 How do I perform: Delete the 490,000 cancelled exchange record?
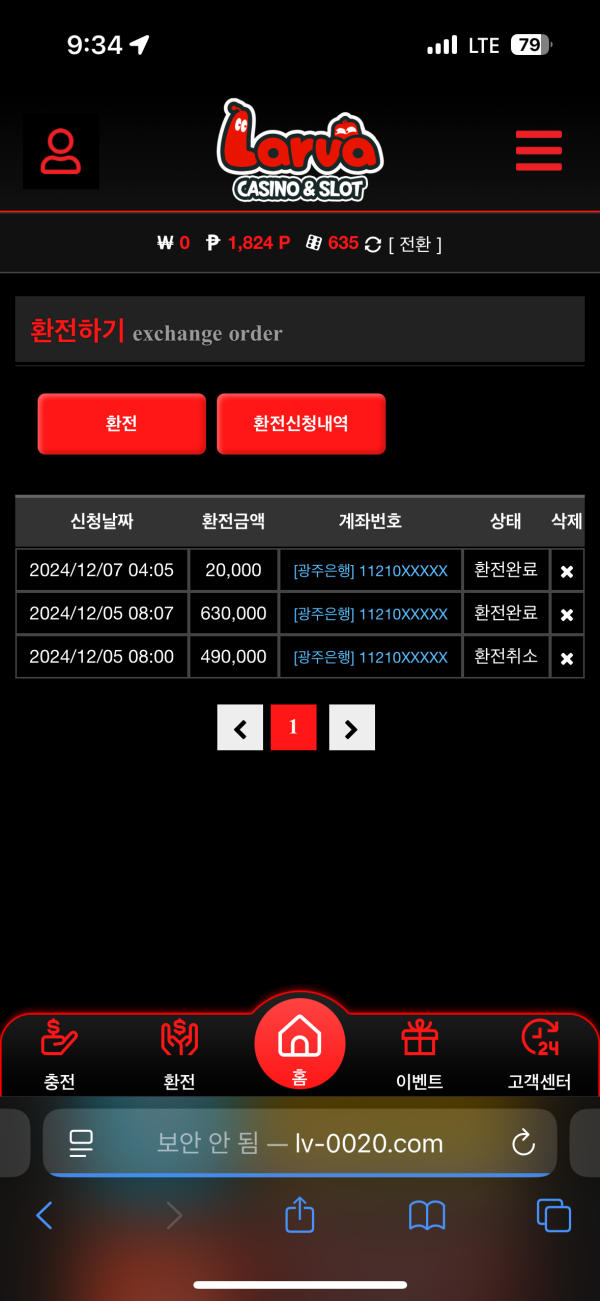[566, 658]
